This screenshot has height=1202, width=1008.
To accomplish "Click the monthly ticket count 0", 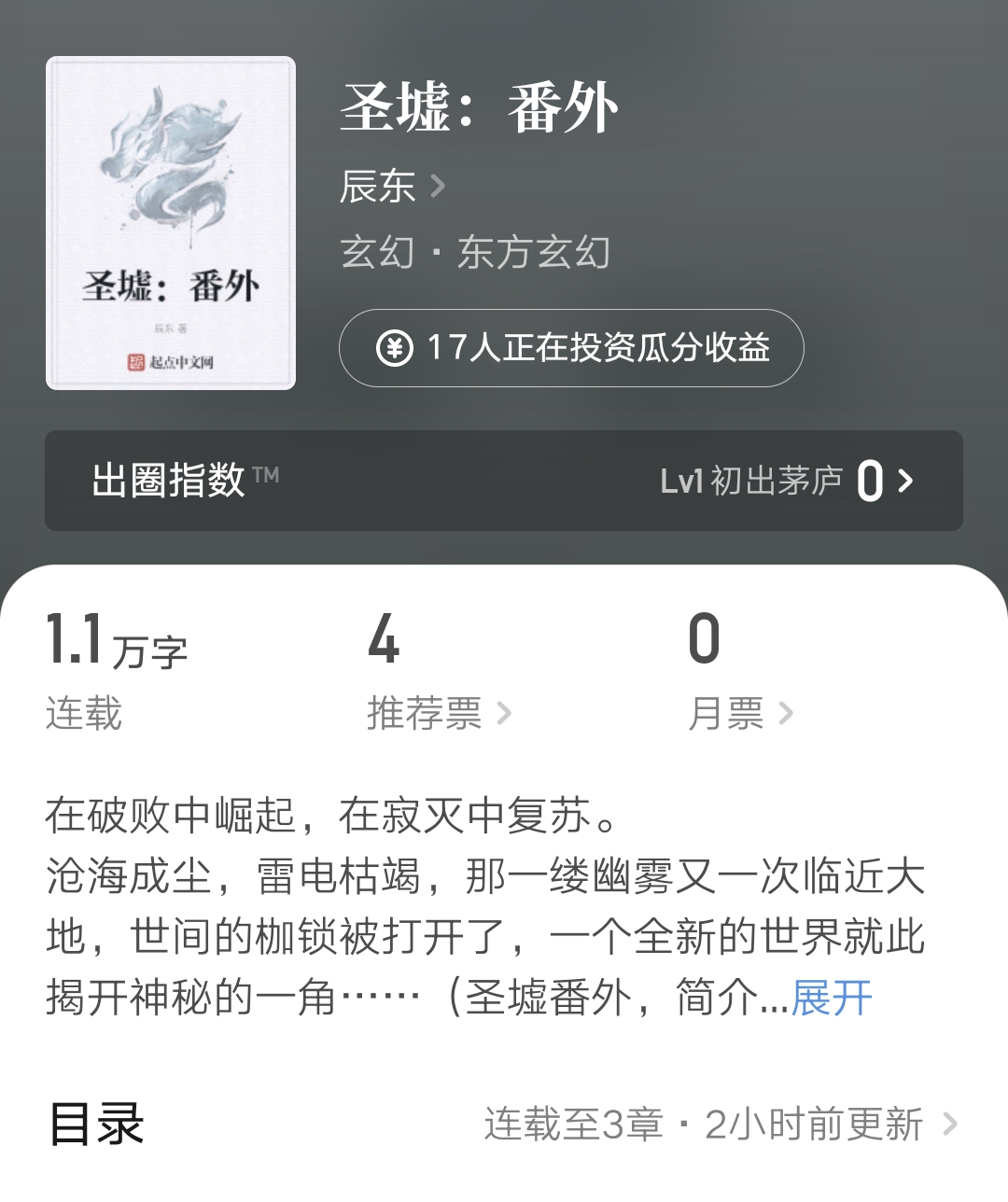I will pos(706,640).
